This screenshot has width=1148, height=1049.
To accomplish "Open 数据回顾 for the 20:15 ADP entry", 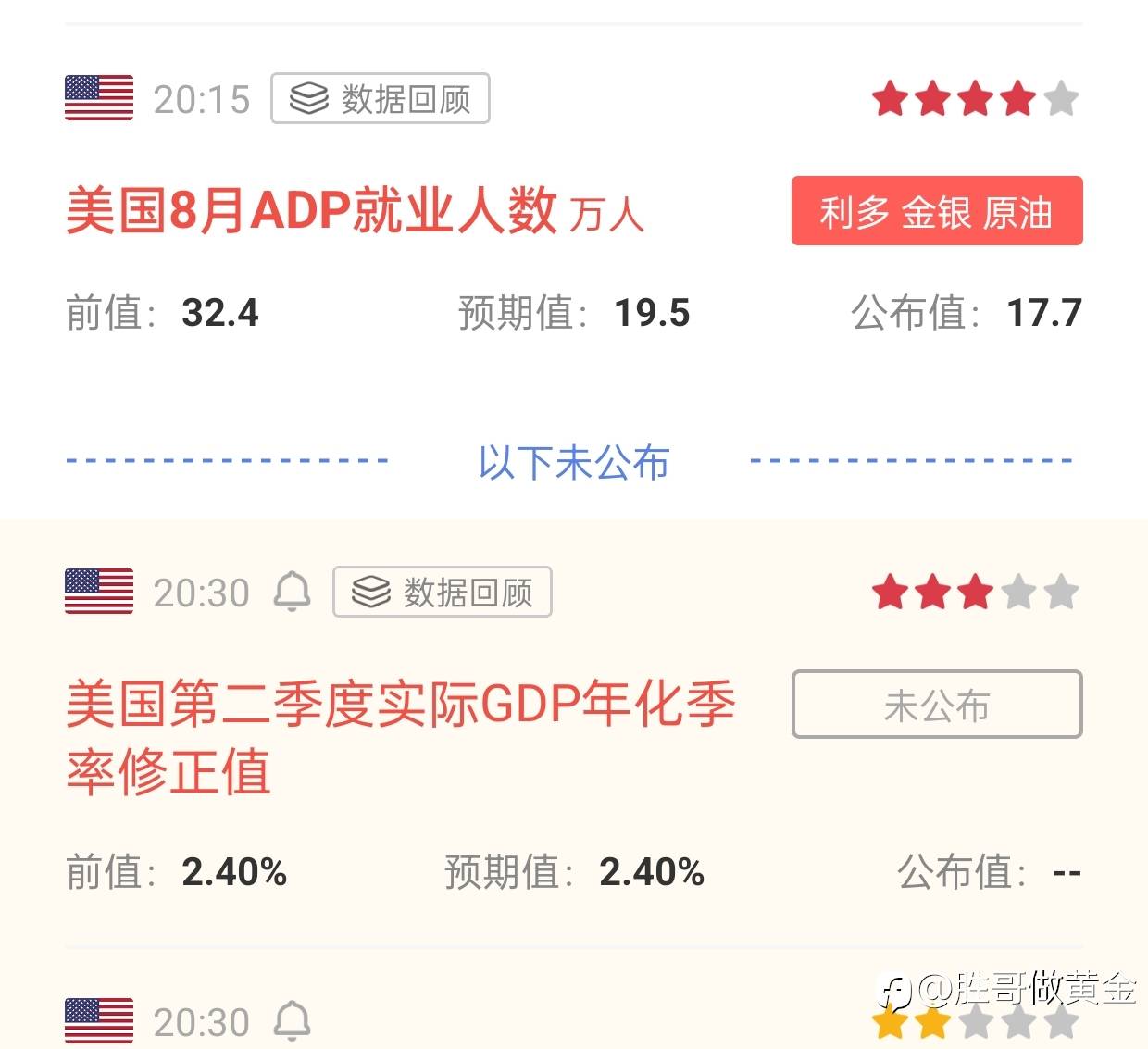I will pos(380,98).
